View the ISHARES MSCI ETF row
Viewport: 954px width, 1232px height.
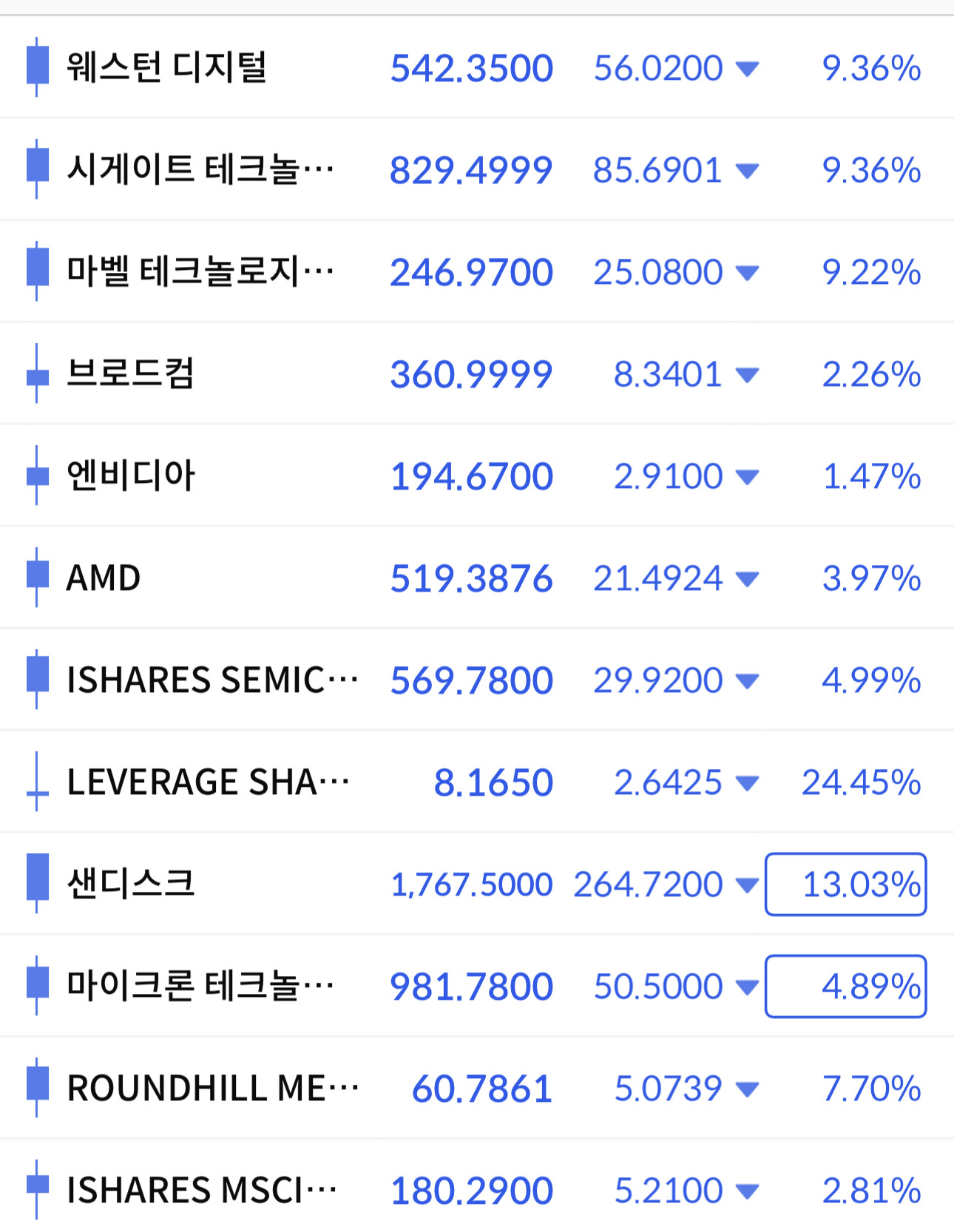tap(477, 1186)
